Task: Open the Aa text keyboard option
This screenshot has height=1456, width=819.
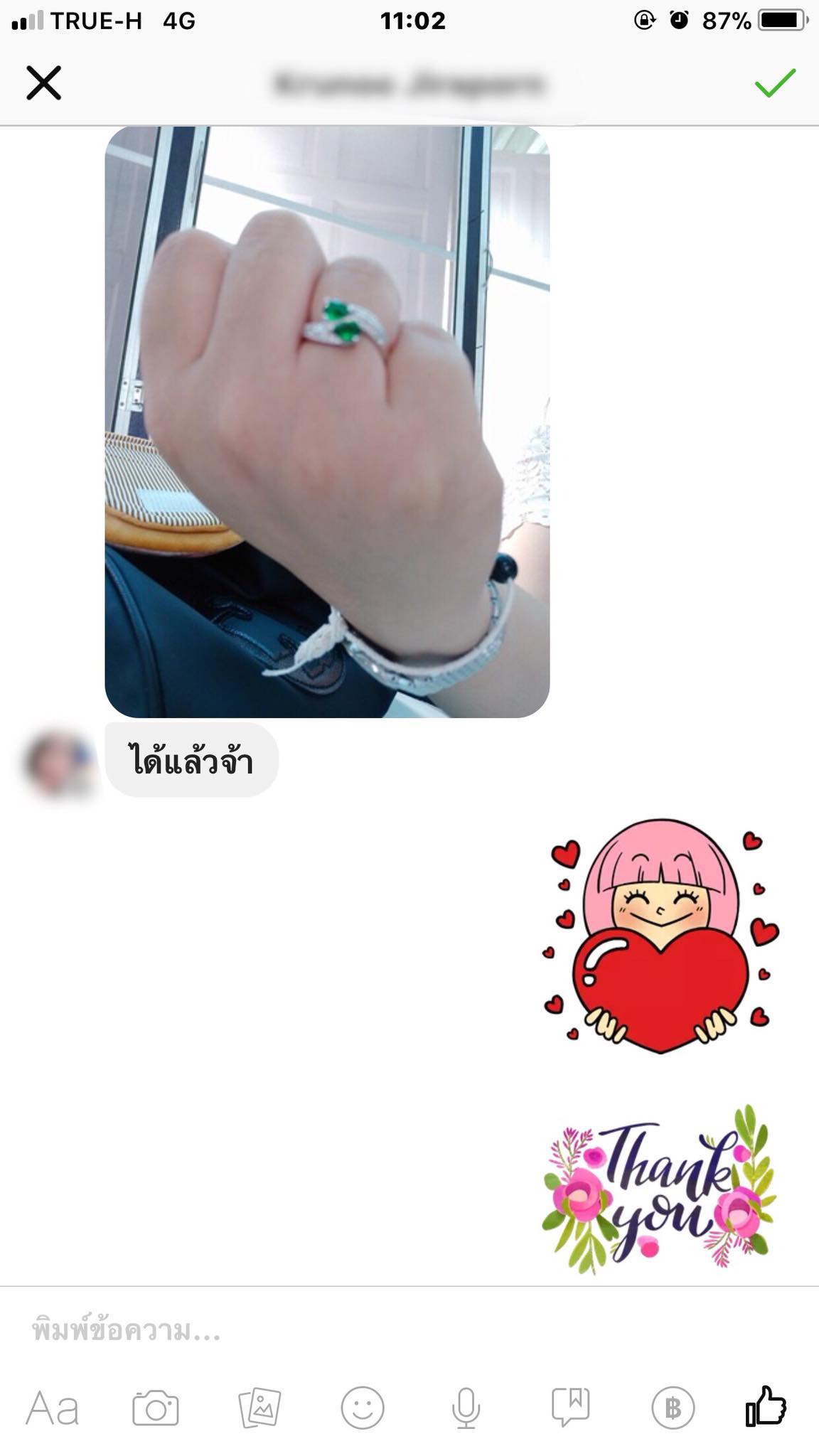Action: pos(53,1408)
